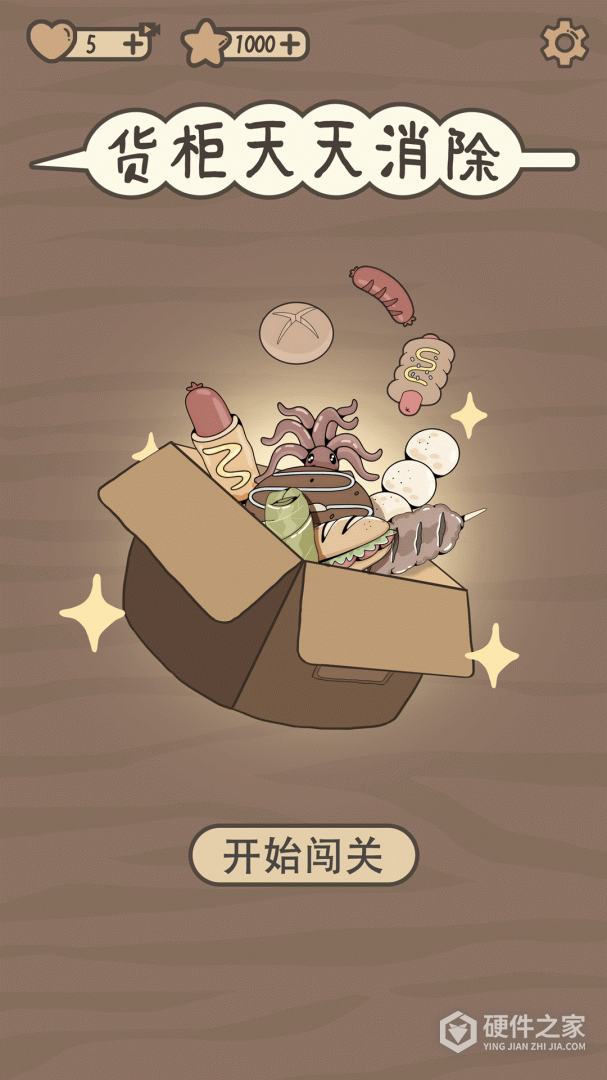This screenshot has width=607, height=1080.
Task: Add more stars with the plus button
Action: coord(290,44)
